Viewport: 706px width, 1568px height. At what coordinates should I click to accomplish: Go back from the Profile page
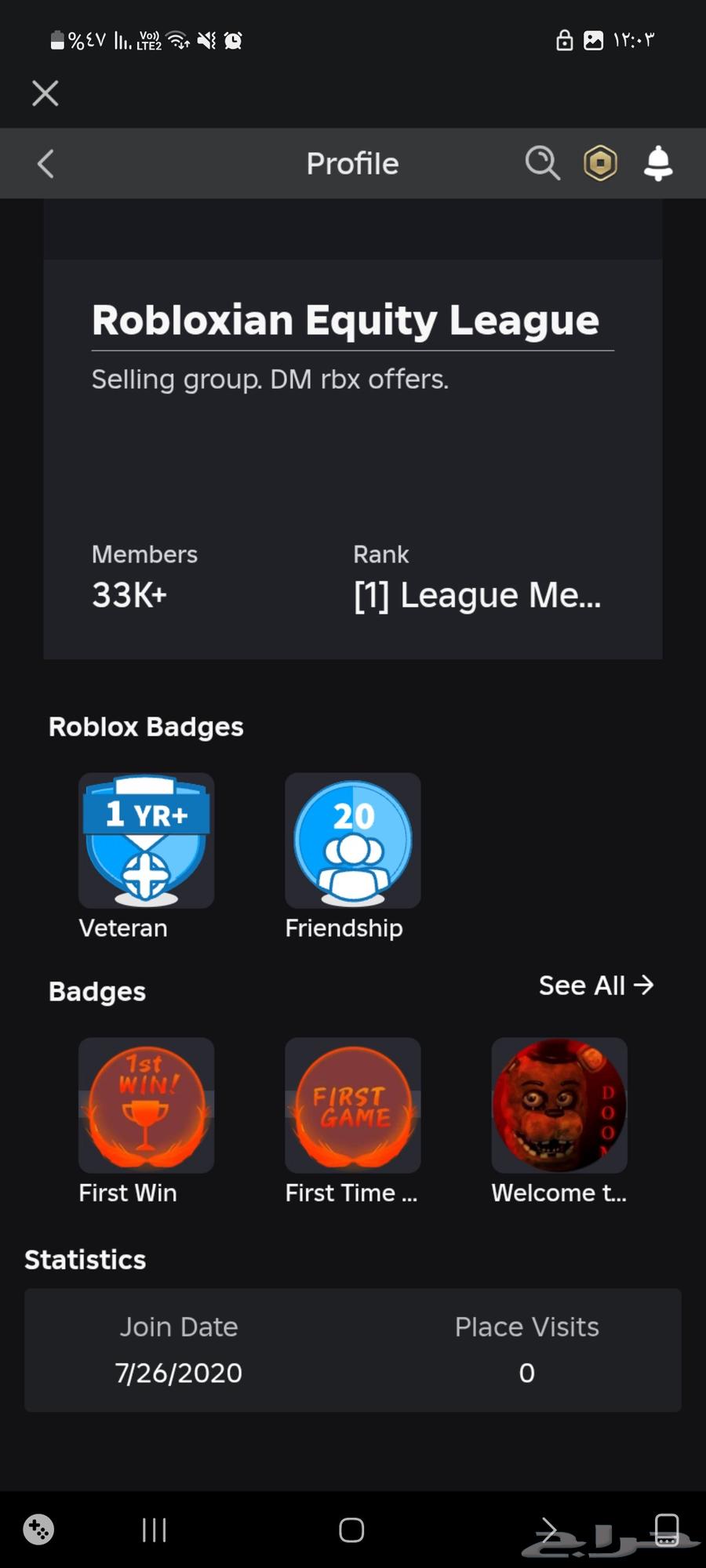(45, 164)
